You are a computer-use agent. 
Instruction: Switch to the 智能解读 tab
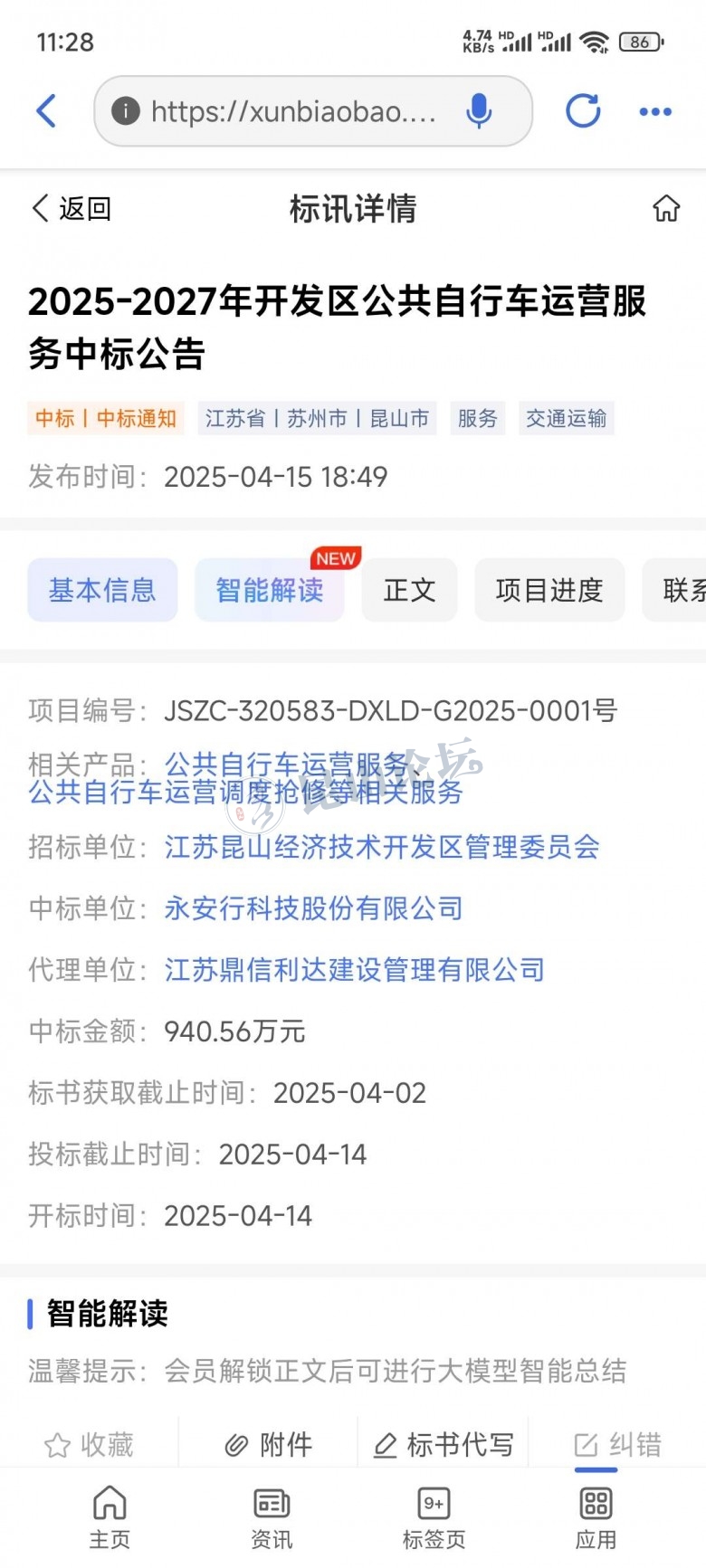pyautogui.click(x=269, y=590)
